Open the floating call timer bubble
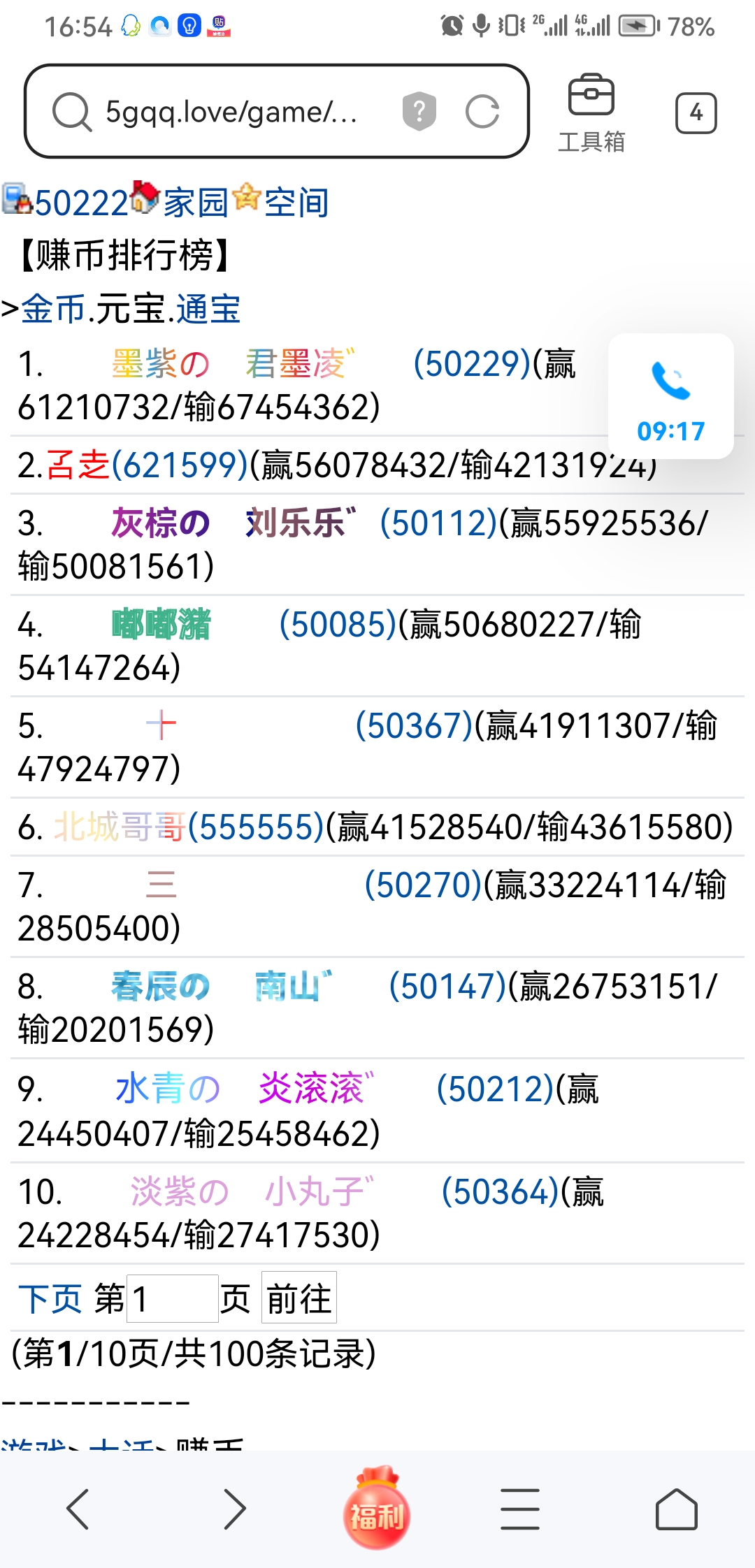The image size is (755, 1568). tap(670, 396)
